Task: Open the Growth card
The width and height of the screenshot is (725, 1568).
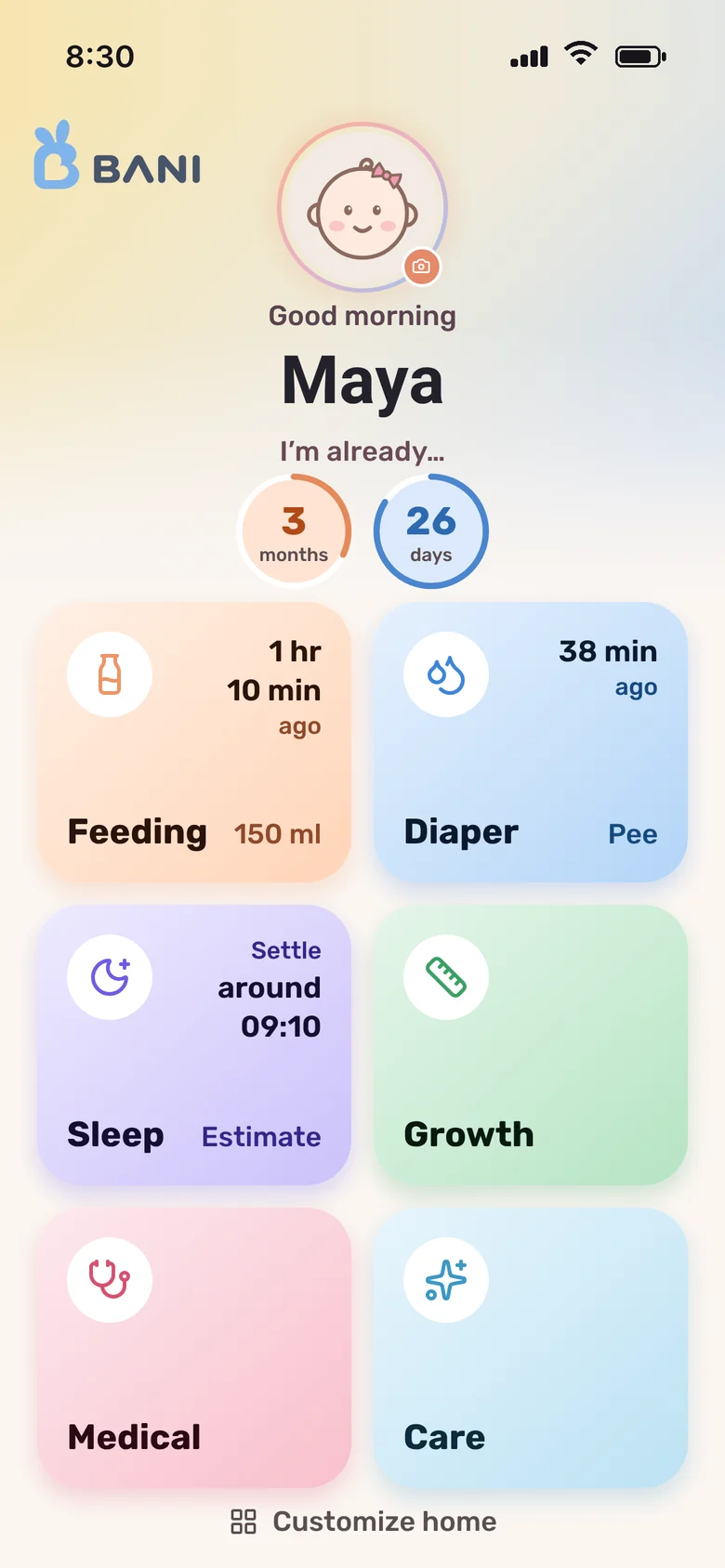Action: click(x=531, y=1045)
